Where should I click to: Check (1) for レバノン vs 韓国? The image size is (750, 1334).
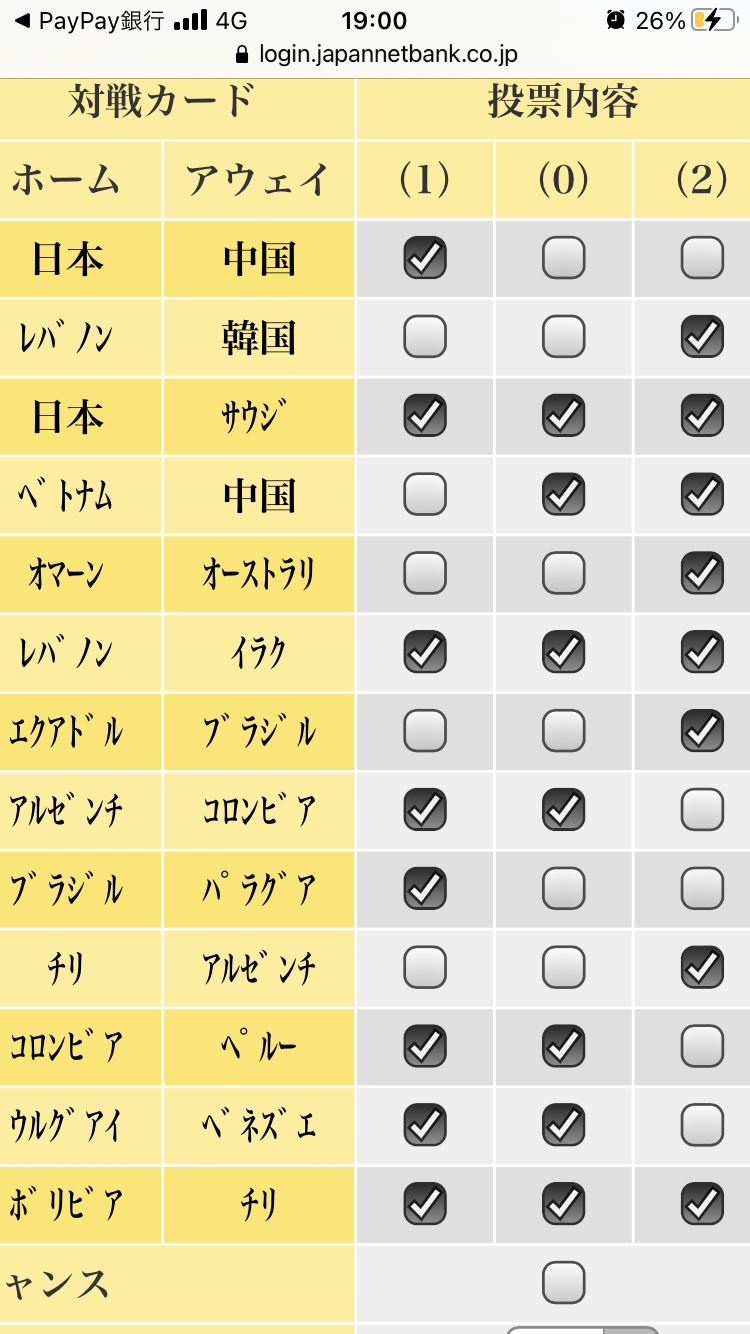click(x=425, y=337)
